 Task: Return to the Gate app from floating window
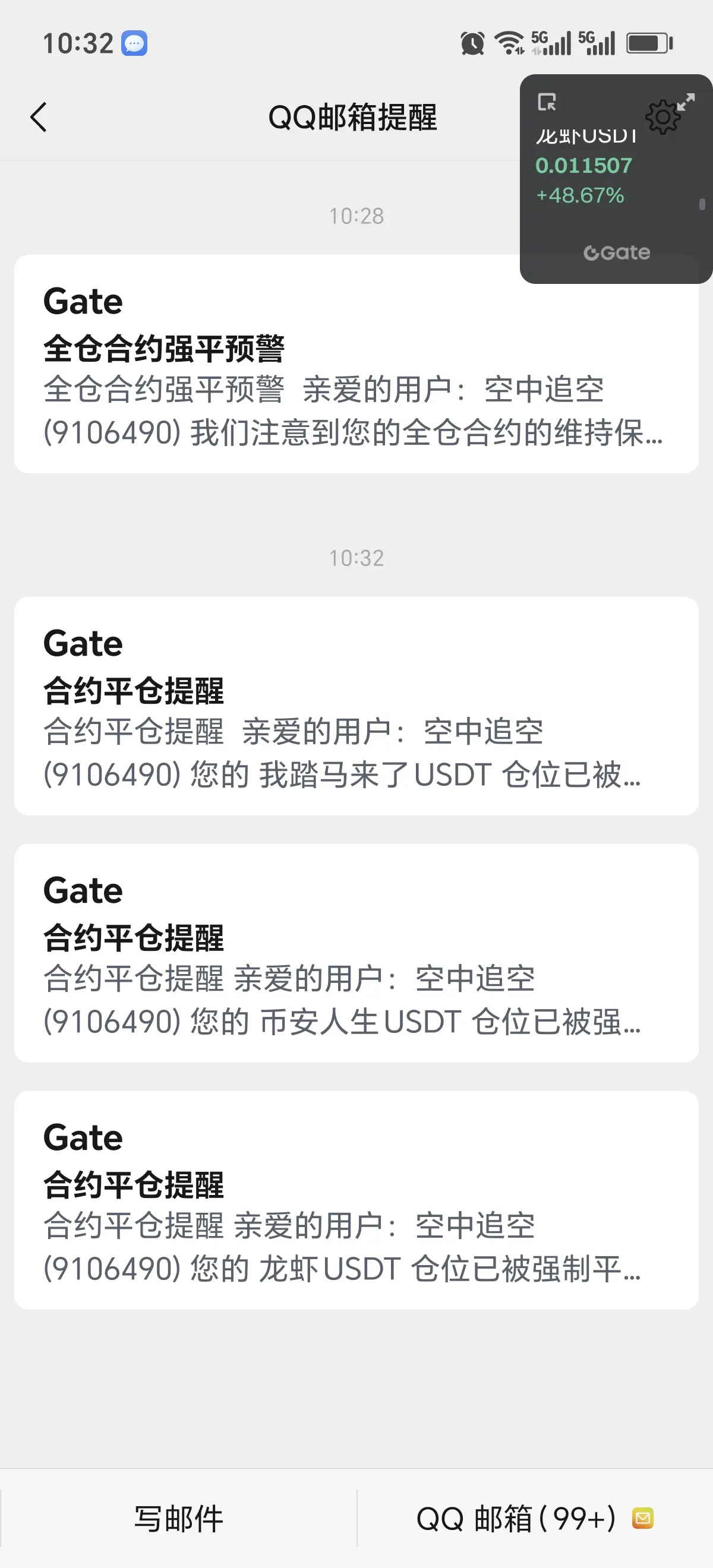547,102
